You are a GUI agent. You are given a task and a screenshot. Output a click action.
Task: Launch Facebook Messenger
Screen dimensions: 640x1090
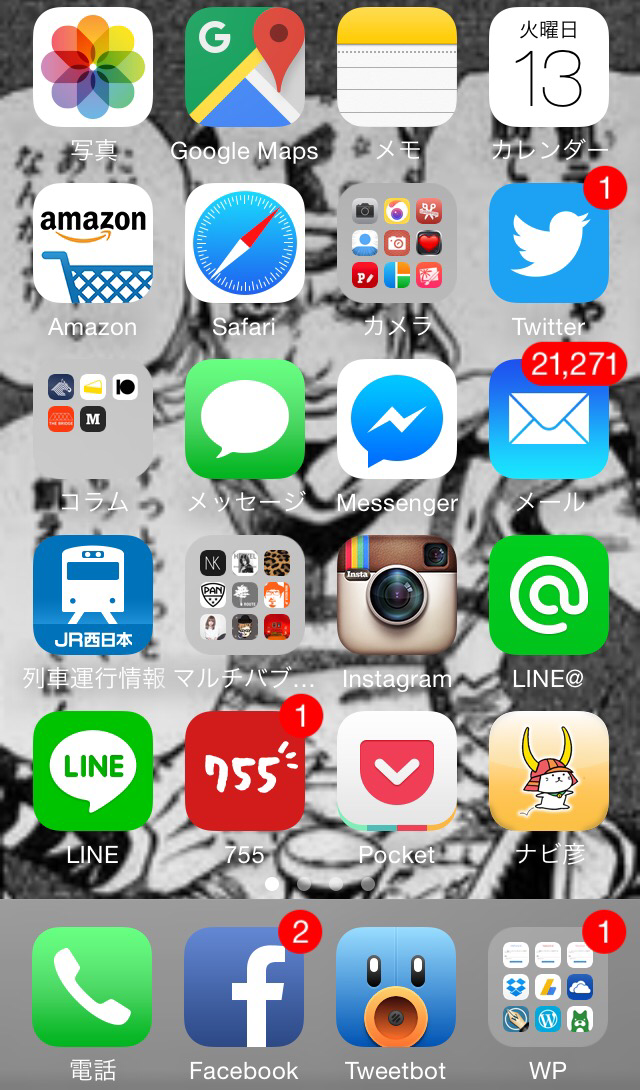[x=397, y=419]
